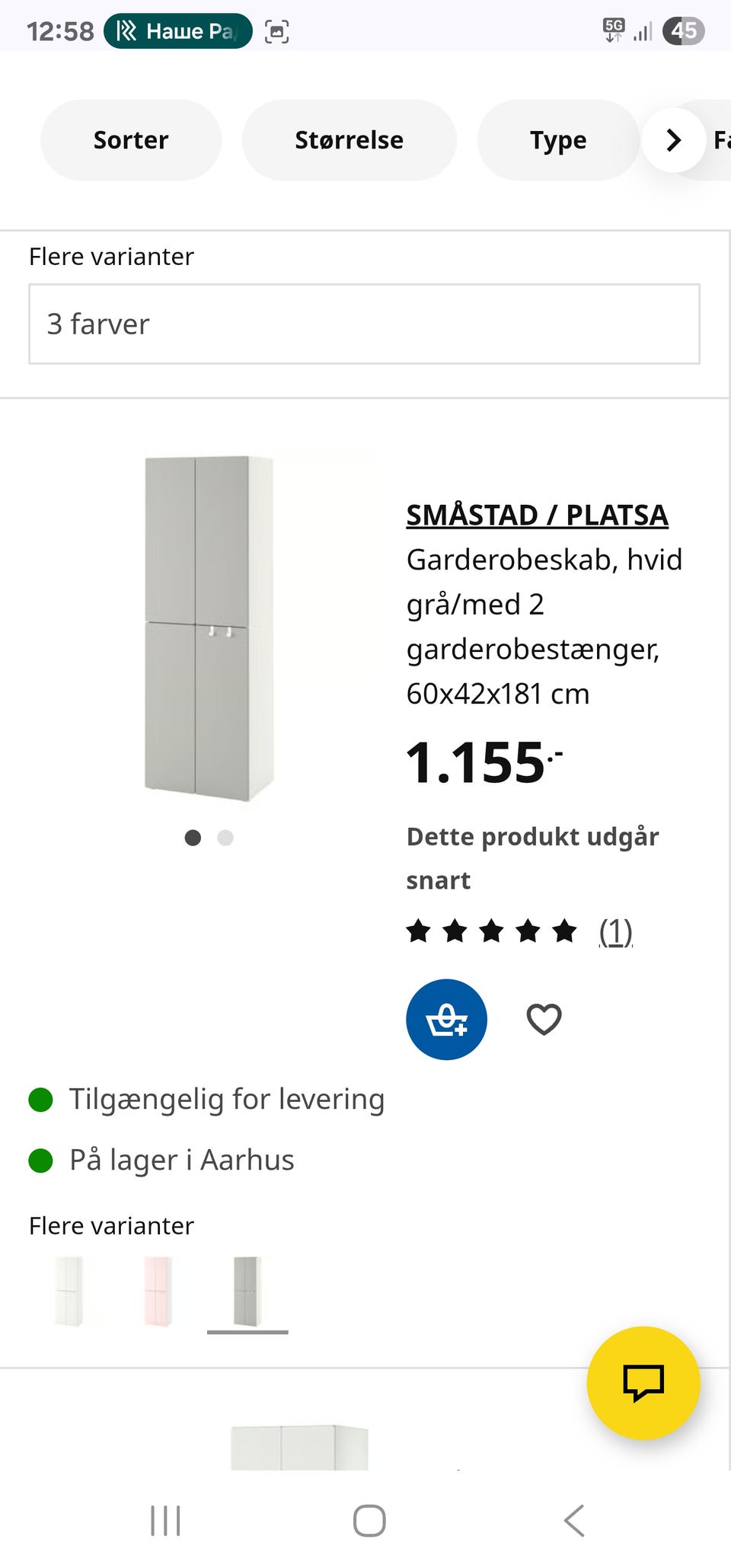Add SMÅSTAD / PLATSA wardrobe to shopping cart
This screenshot has width=731, height=1568.
[446, 1019]
